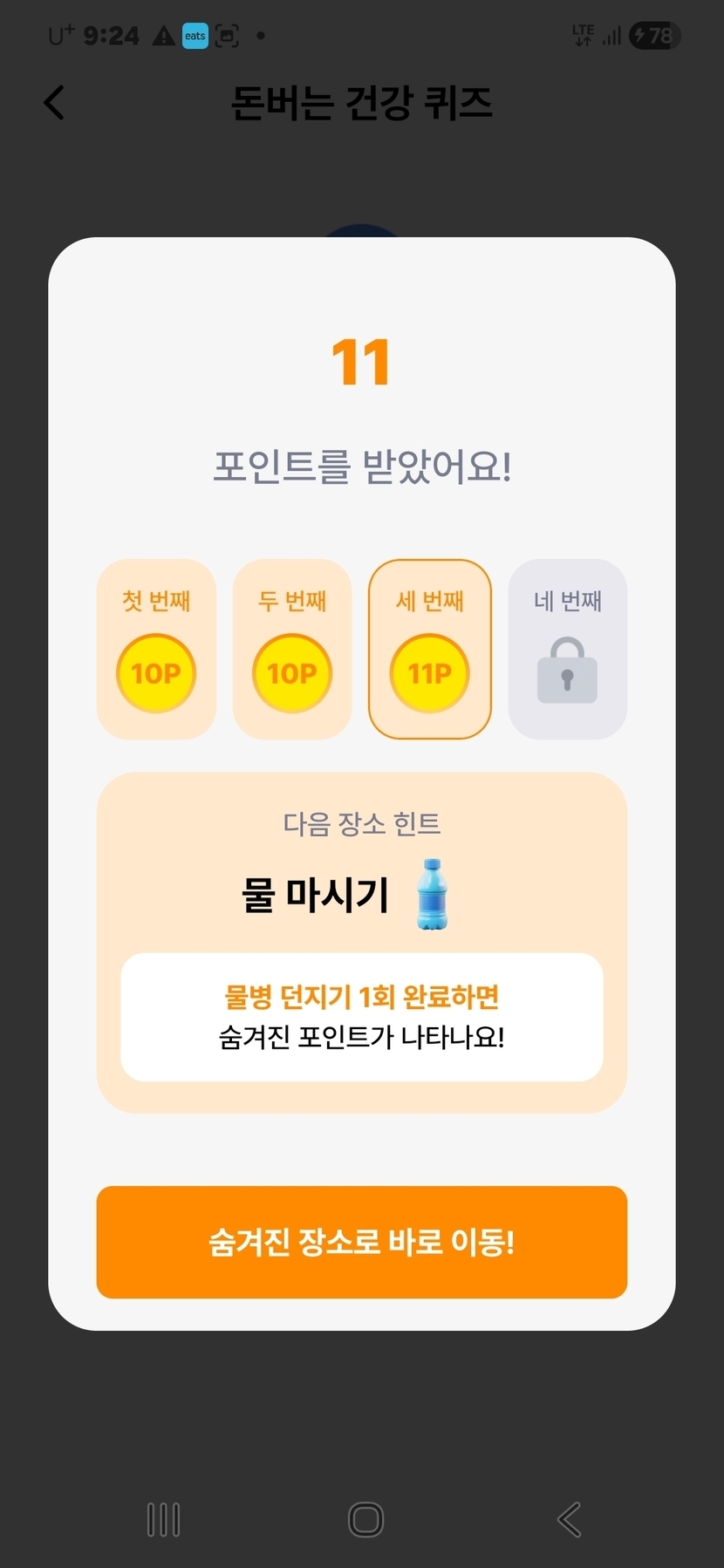724x1568 pixels.
Task: Open the locked 네 번째 reward card
Action: [x=567, y=649]
